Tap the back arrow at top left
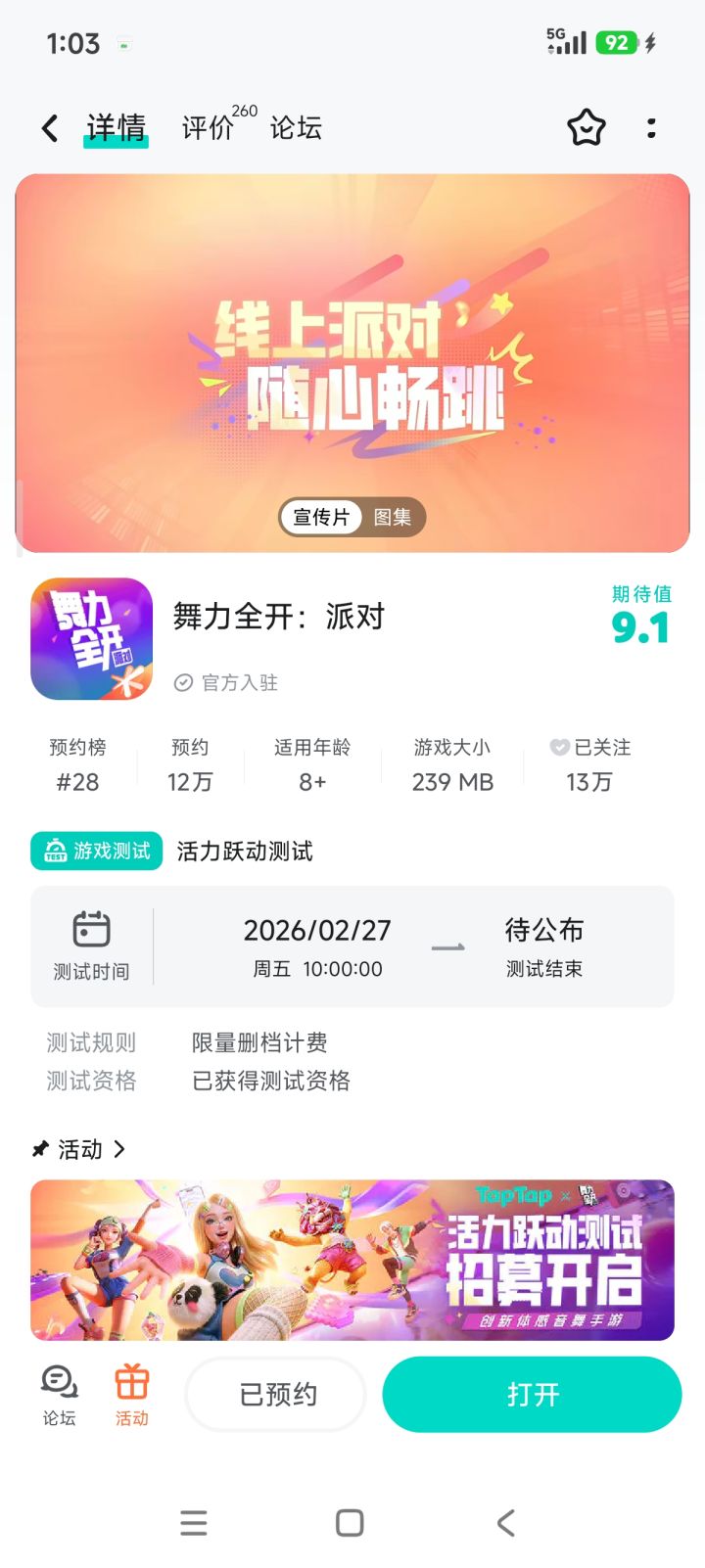 pyautogui.click(x=47, y=127)
